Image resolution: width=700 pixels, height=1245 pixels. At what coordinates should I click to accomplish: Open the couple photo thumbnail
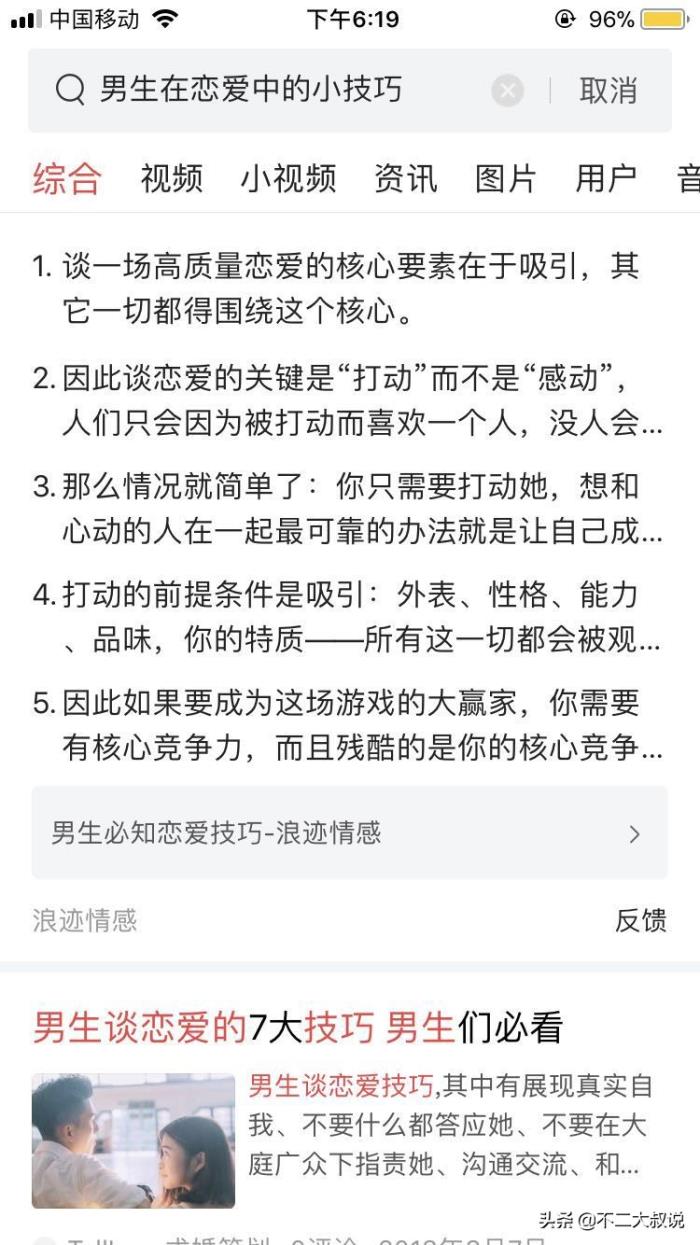click(x=133, y=1140)
